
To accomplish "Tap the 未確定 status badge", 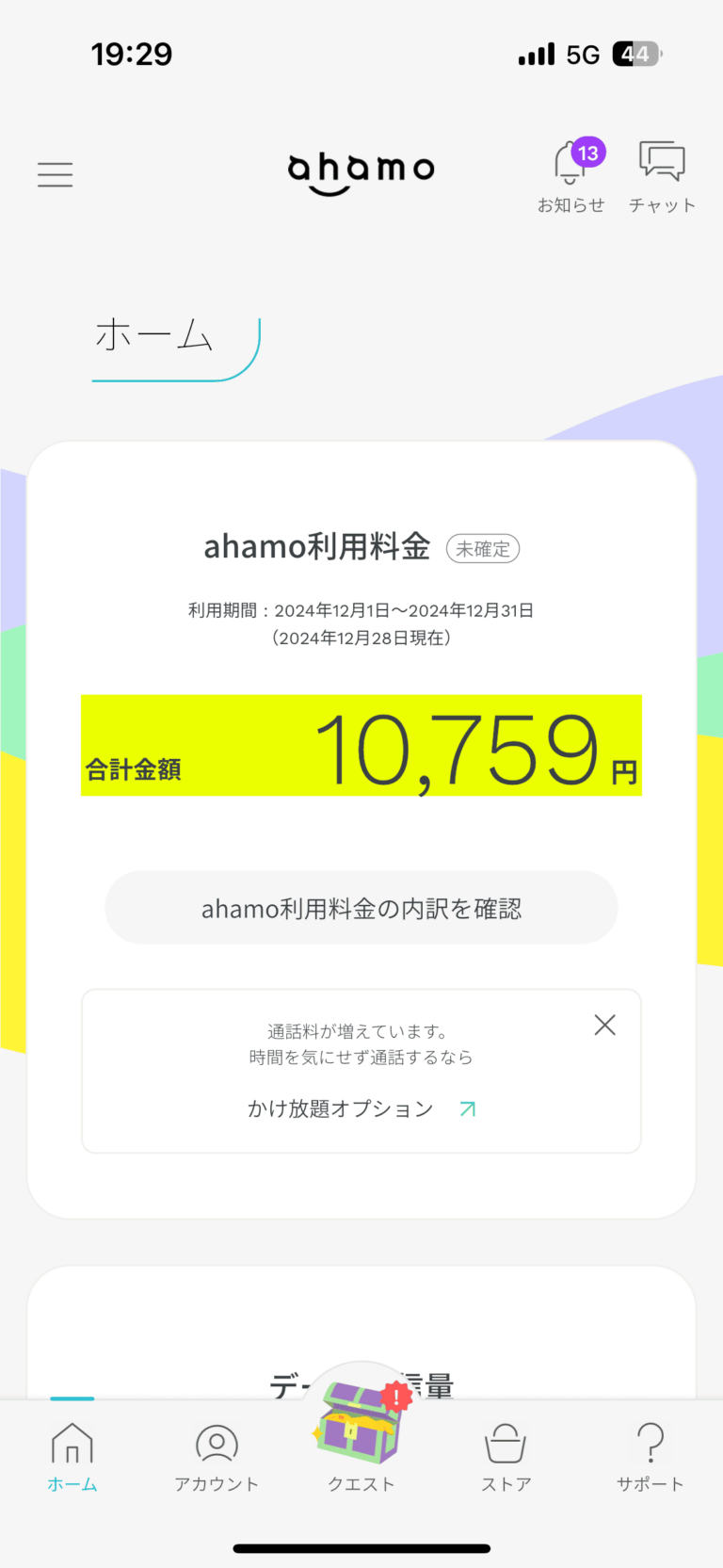I will [x=483, y=549].
